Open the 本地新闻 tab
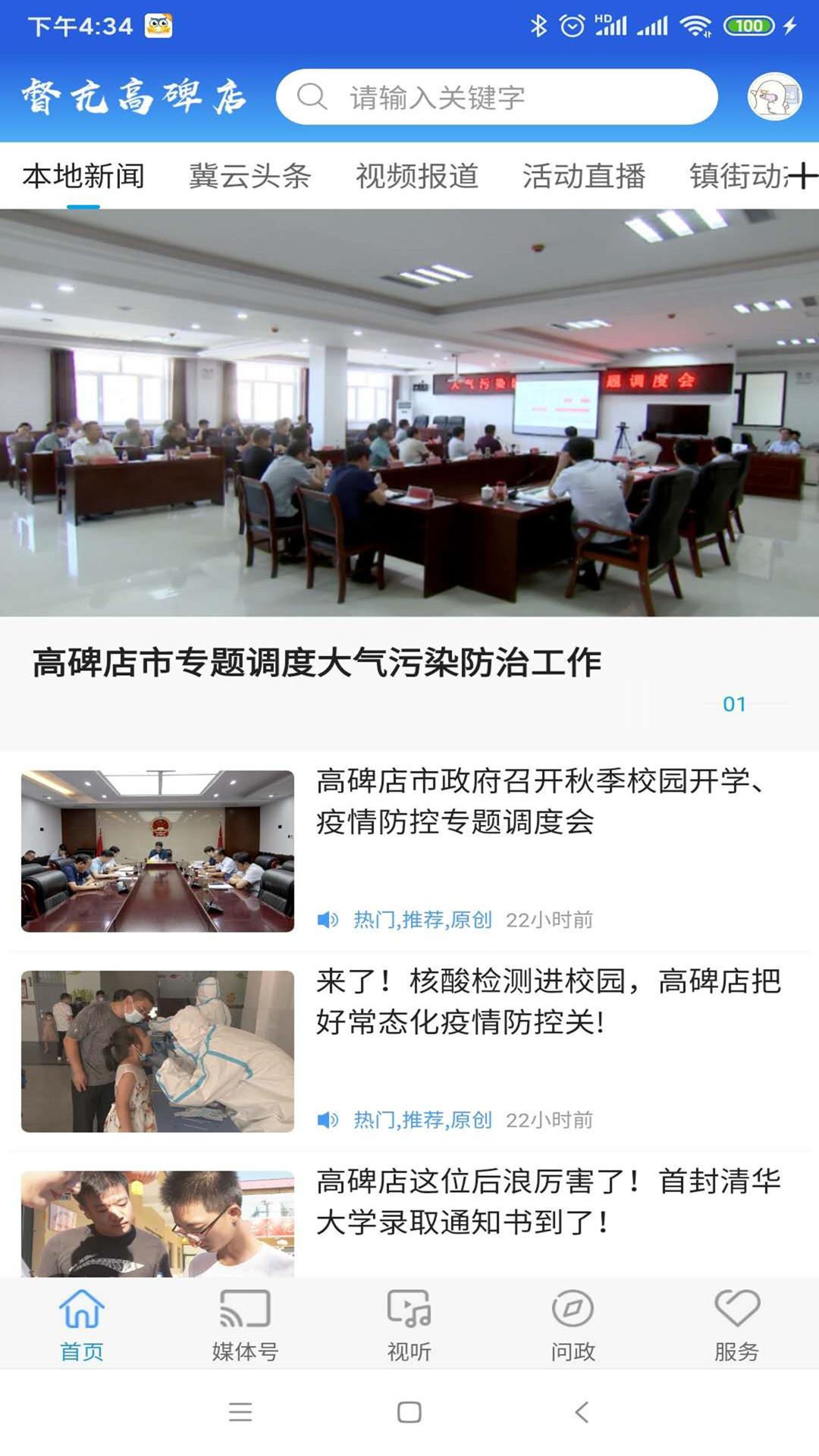Viewport: 819px width, 1456px height. [83, 176]
